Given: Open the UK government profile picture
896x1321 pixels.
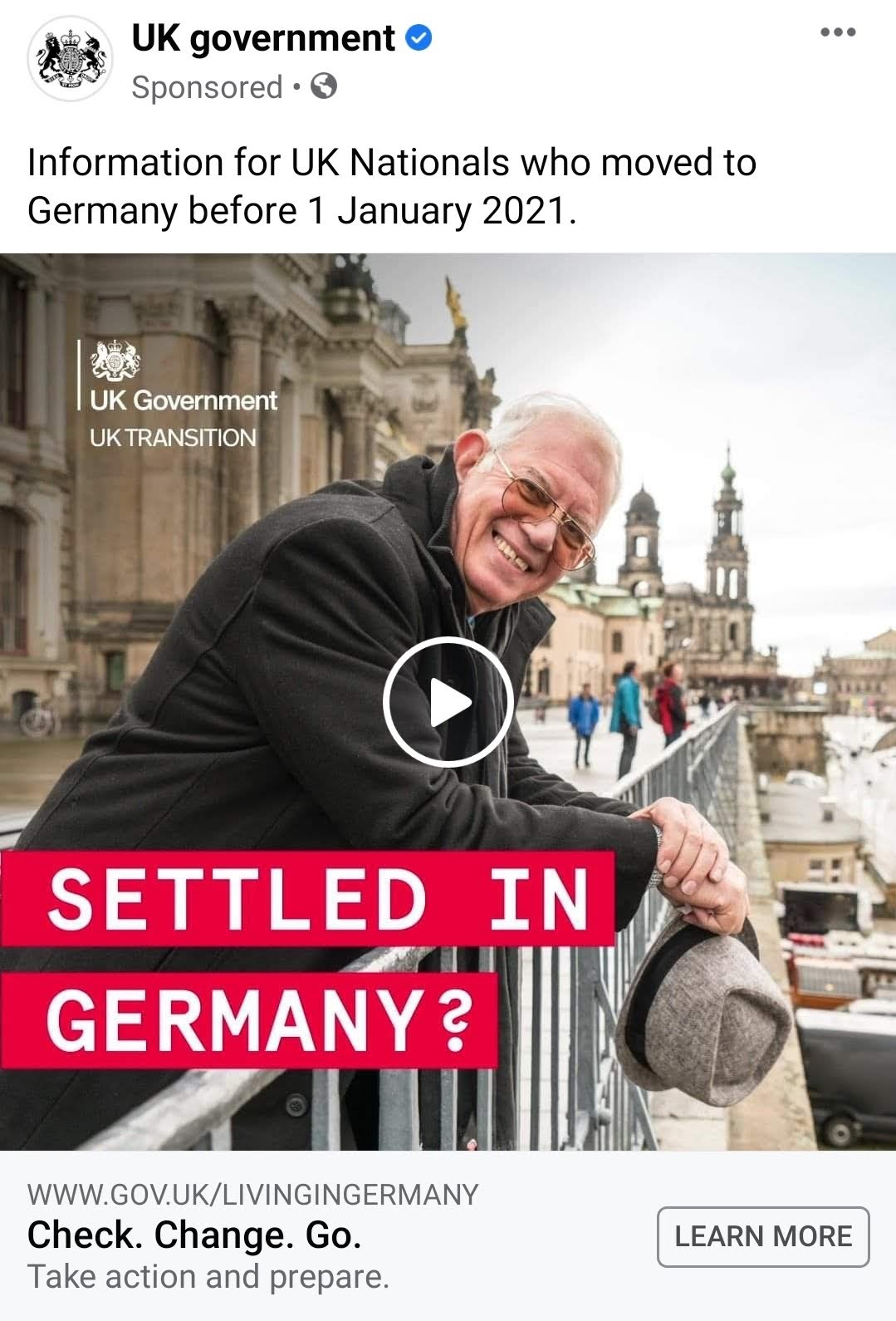Looking at the screenshot, I should point(70,60).
